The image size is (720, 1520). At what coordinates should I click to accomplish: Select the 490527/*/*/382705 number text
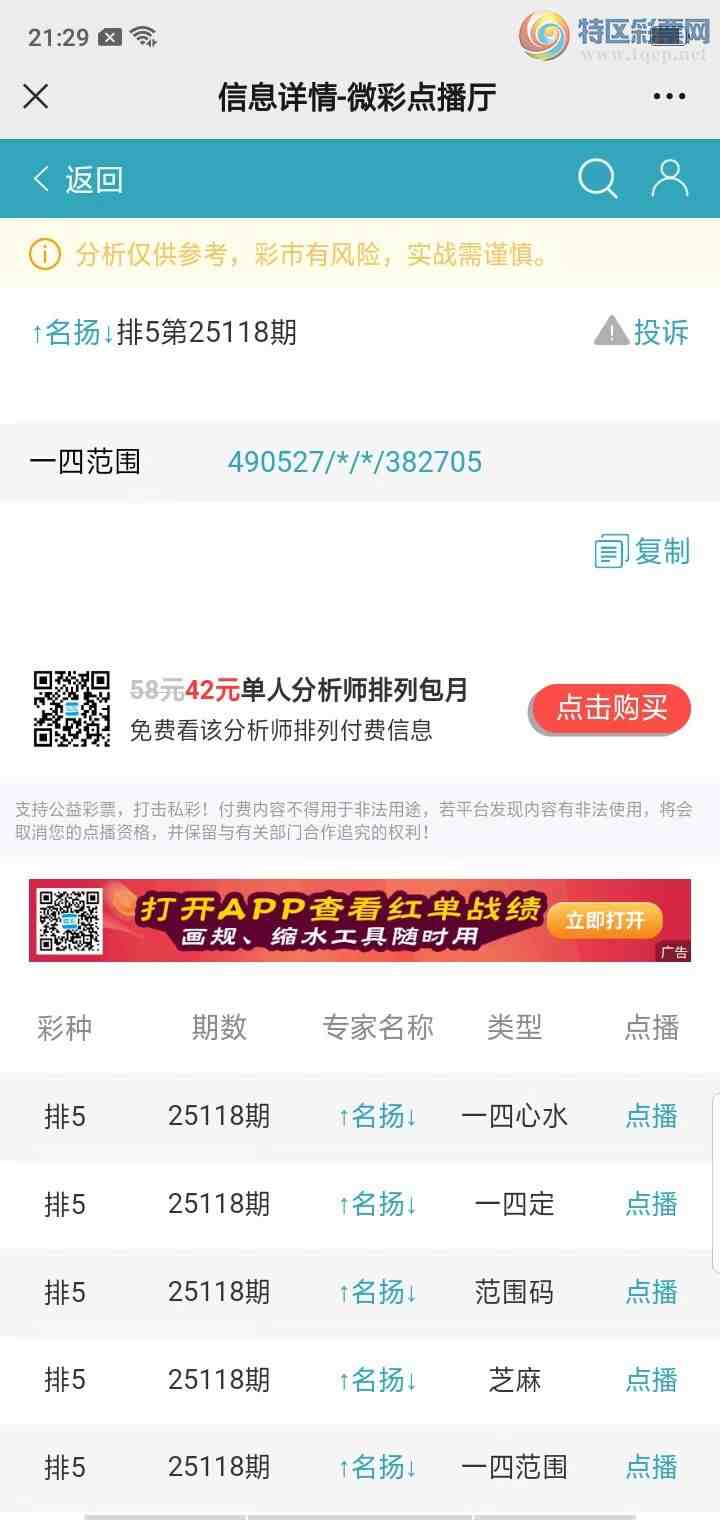point(355,461)
